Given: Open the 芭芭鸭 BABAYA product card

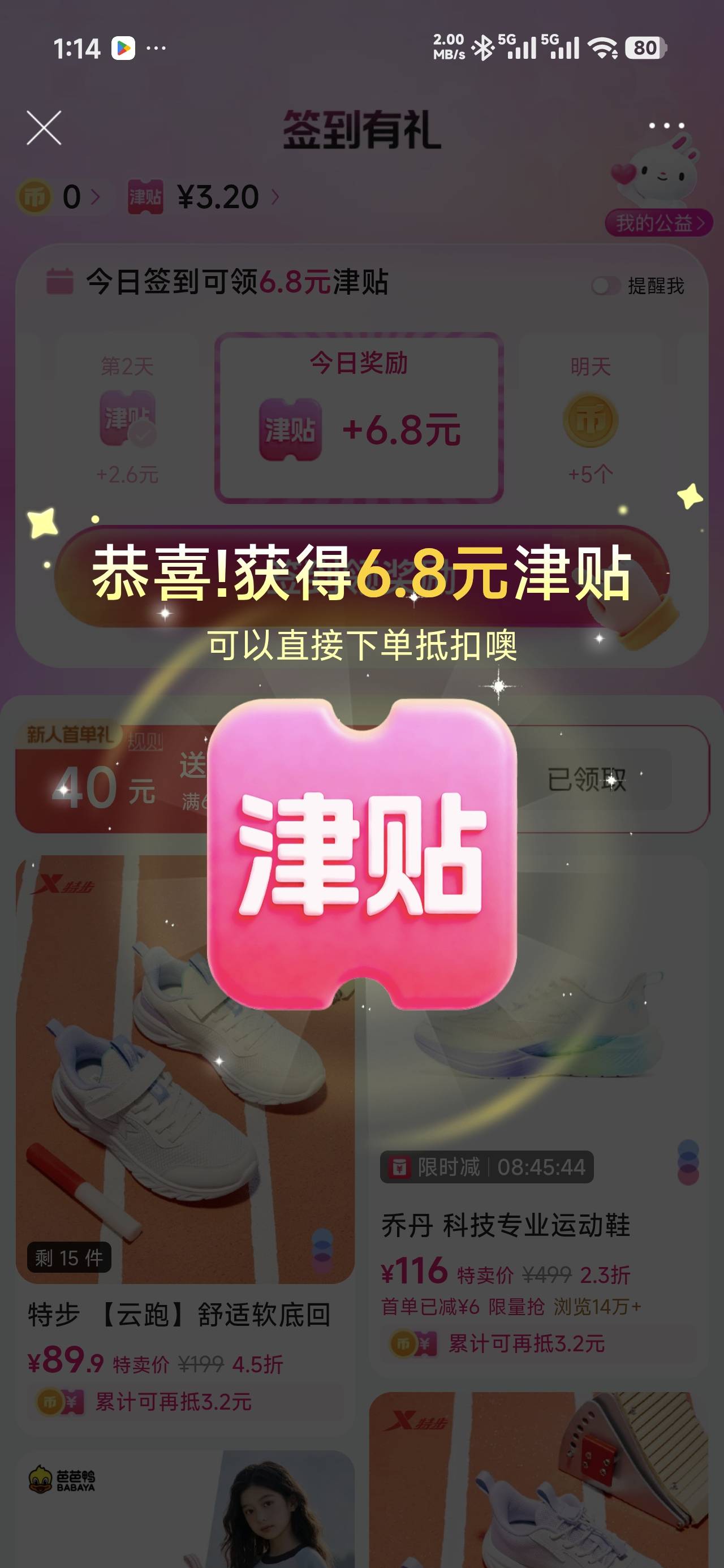Looking at the screenshot, I should (185, 1509).
